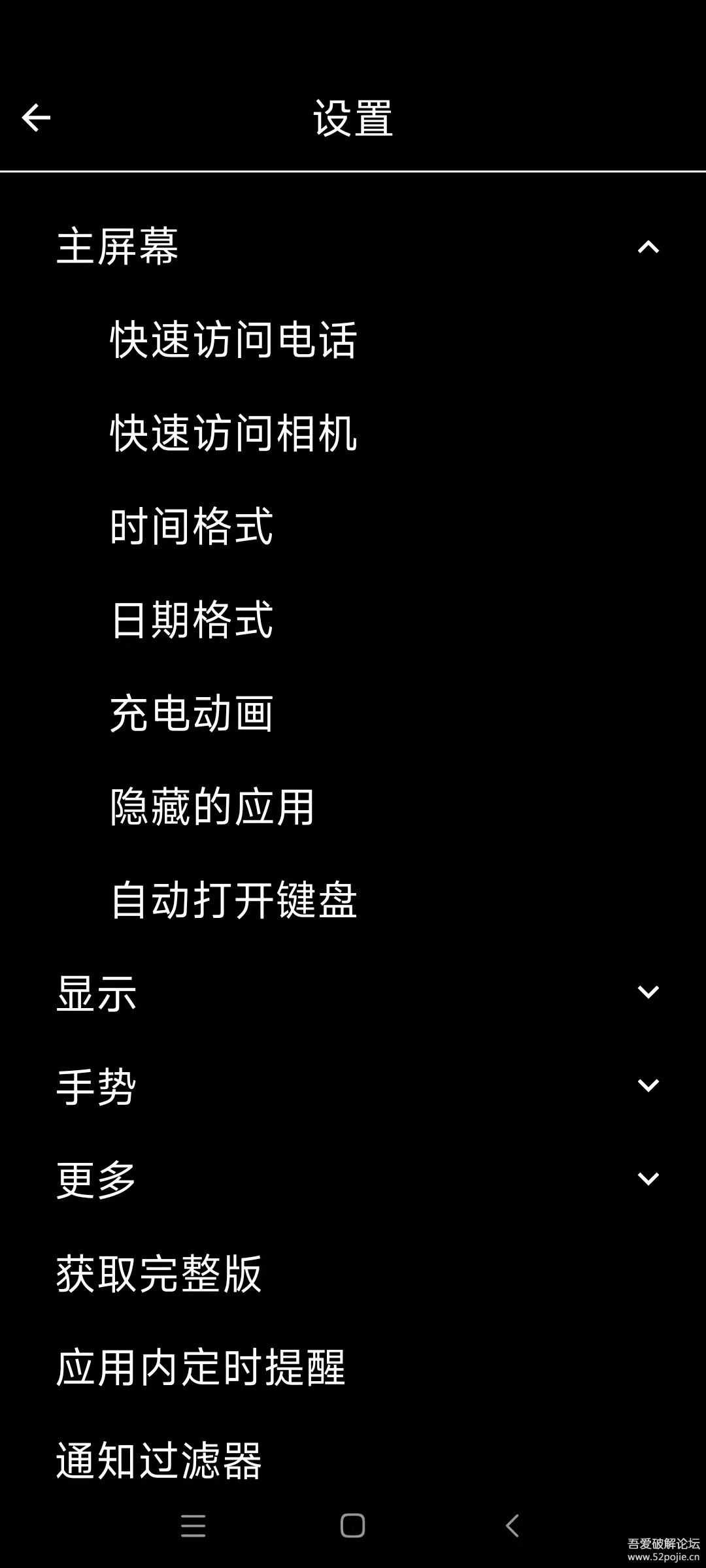Open 应用内定时提醒 option
The height and width of the screenshot is (1568, 706).
[201, 1367]
